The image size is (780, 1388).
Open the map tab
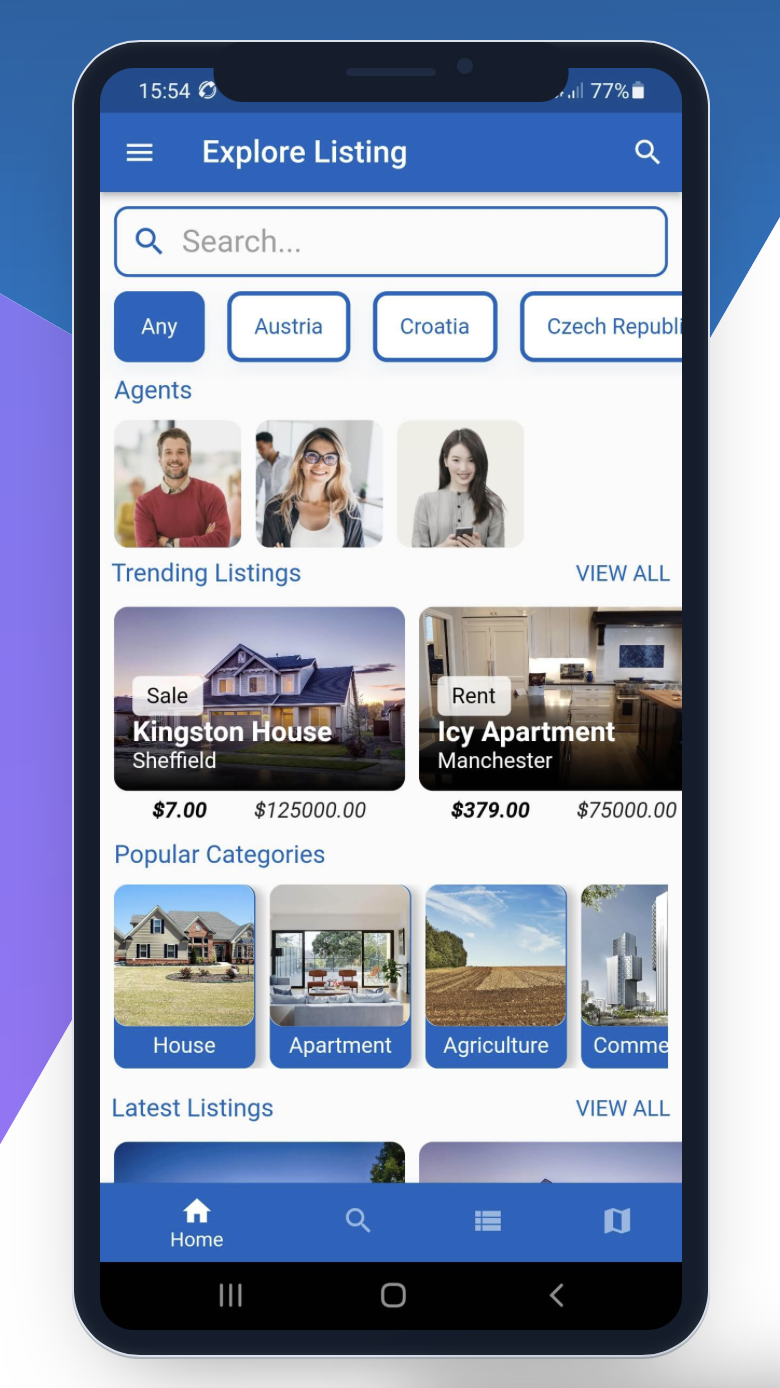617,1221
